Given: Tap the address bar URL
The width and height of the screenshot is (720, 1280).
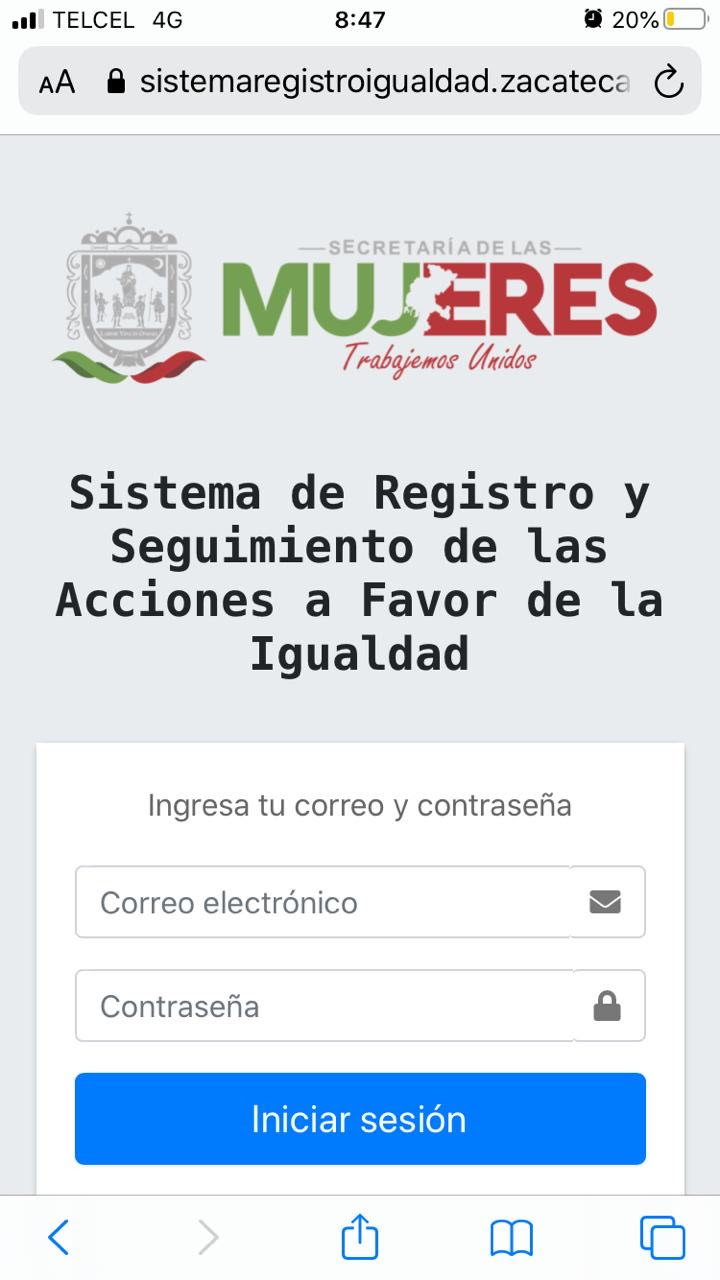Looking at the screenshot, I should pyautogui.click(x=384, y=82).
